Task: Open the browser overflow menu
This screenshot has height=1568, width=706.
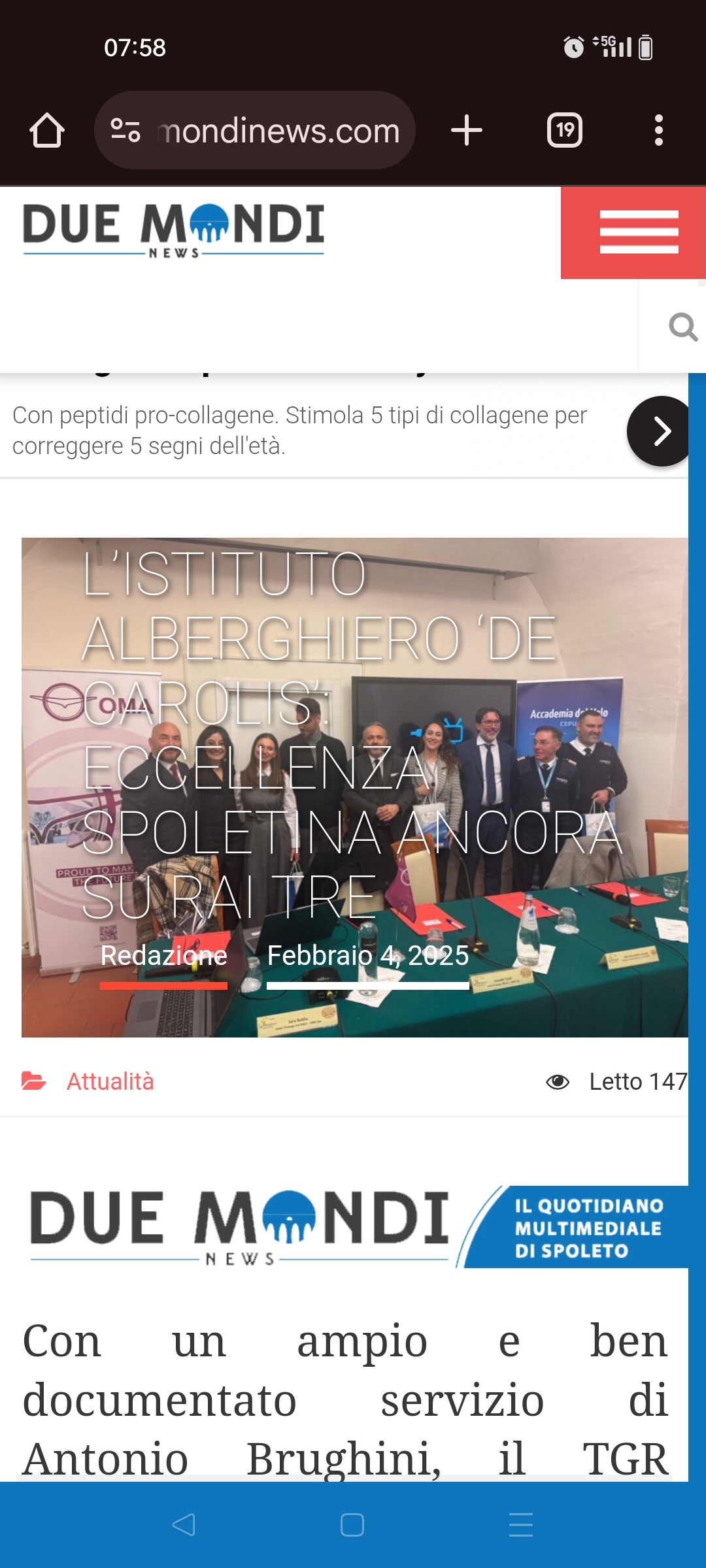Action: pyautogui.click(x=658, y=130)
